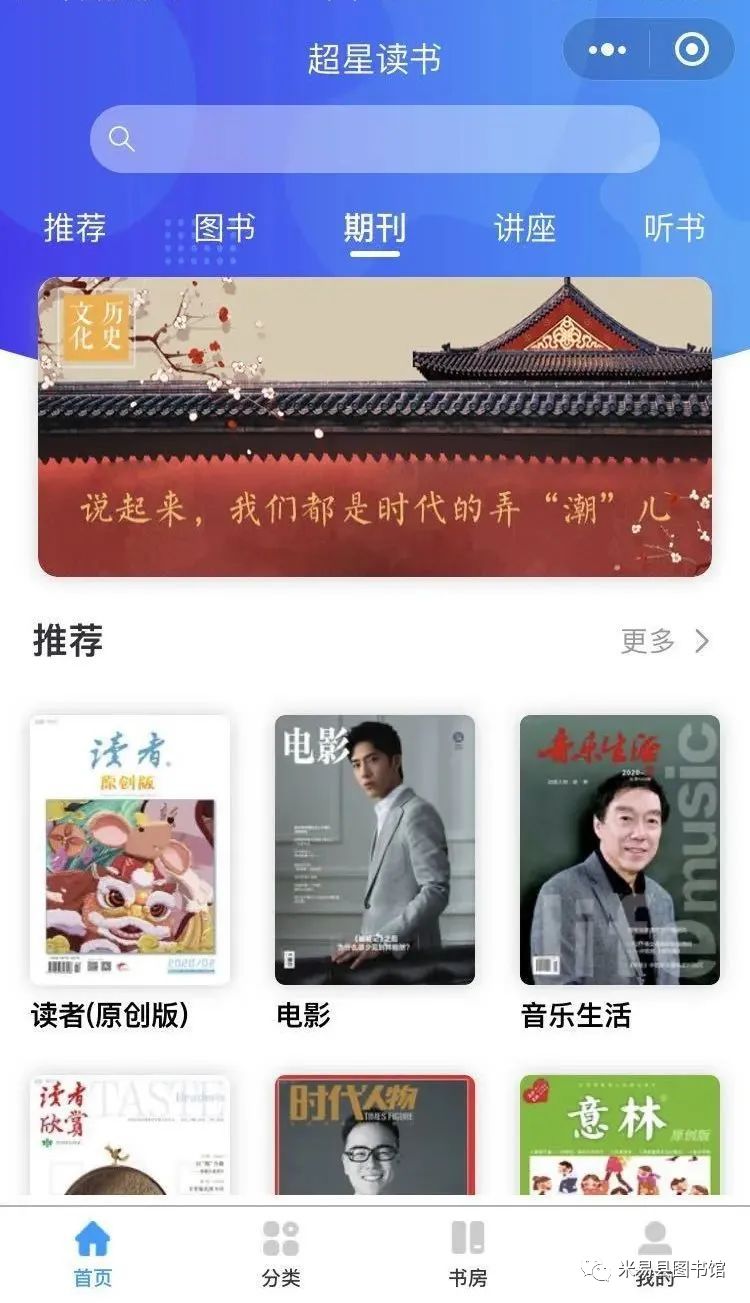750x1303 pixels.
Task: Open the 读者(原创版) magazine
Action: 130,850
